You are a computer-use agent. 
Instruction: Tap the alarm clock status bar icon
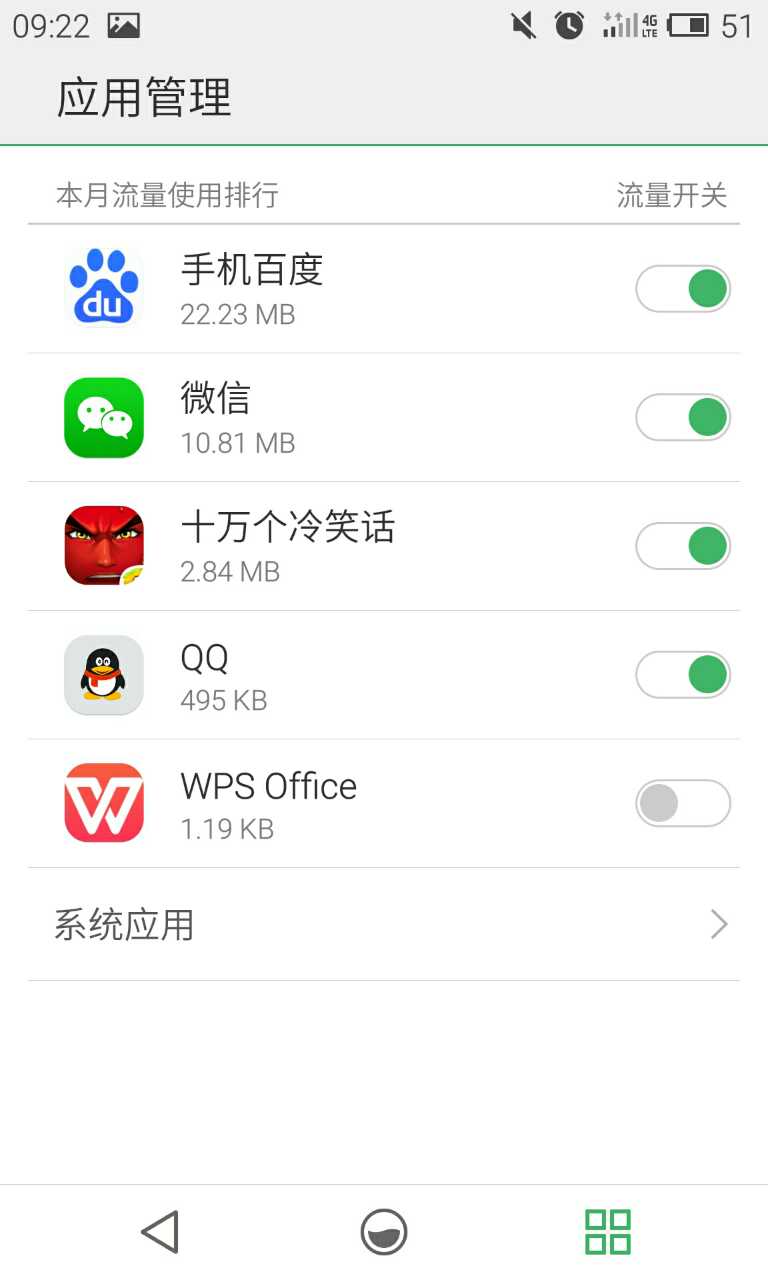pyautogui.click(x=568, y=26)
